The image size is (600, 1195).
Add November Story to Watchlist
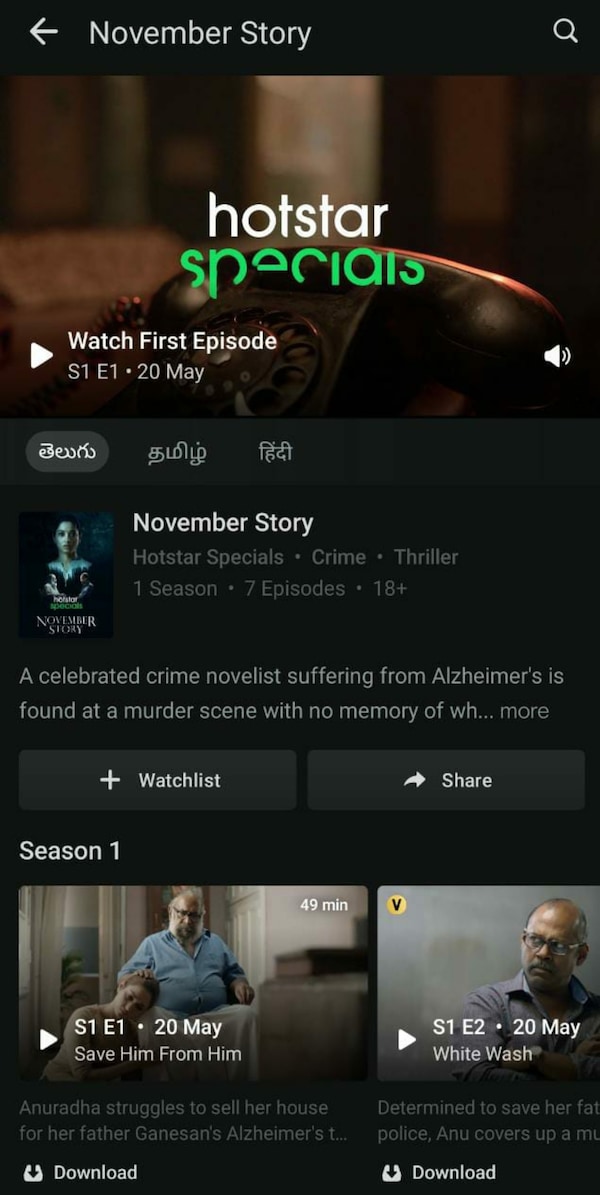click(158, 780)
